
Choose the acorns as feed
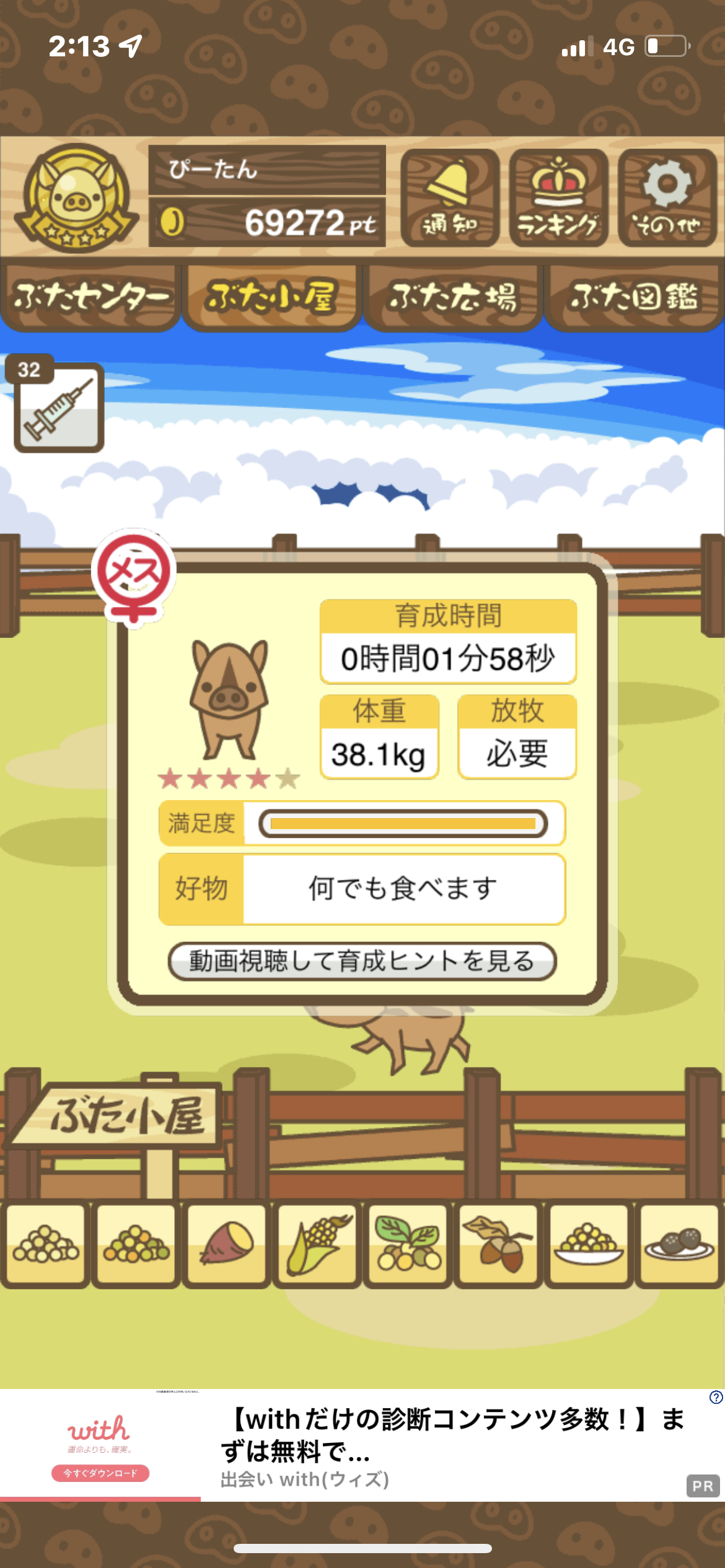498,1244
